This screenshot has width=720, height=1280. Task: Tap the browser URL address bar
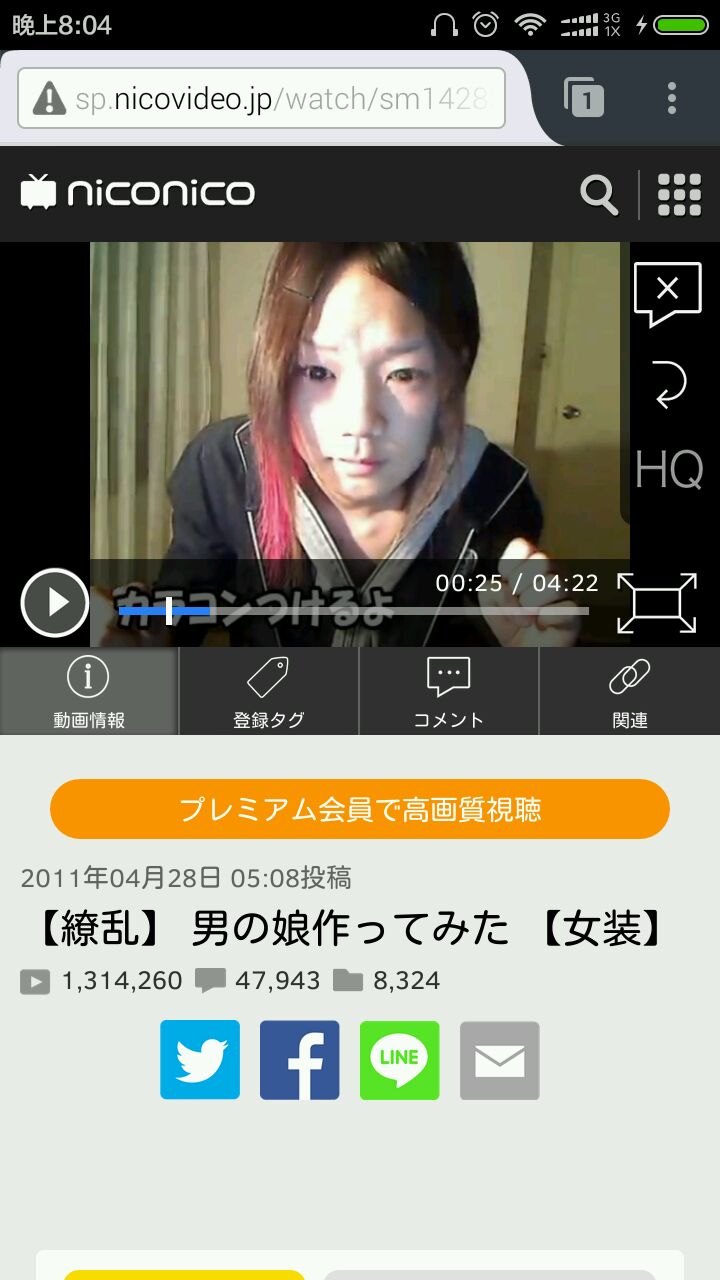coord(262,98)
